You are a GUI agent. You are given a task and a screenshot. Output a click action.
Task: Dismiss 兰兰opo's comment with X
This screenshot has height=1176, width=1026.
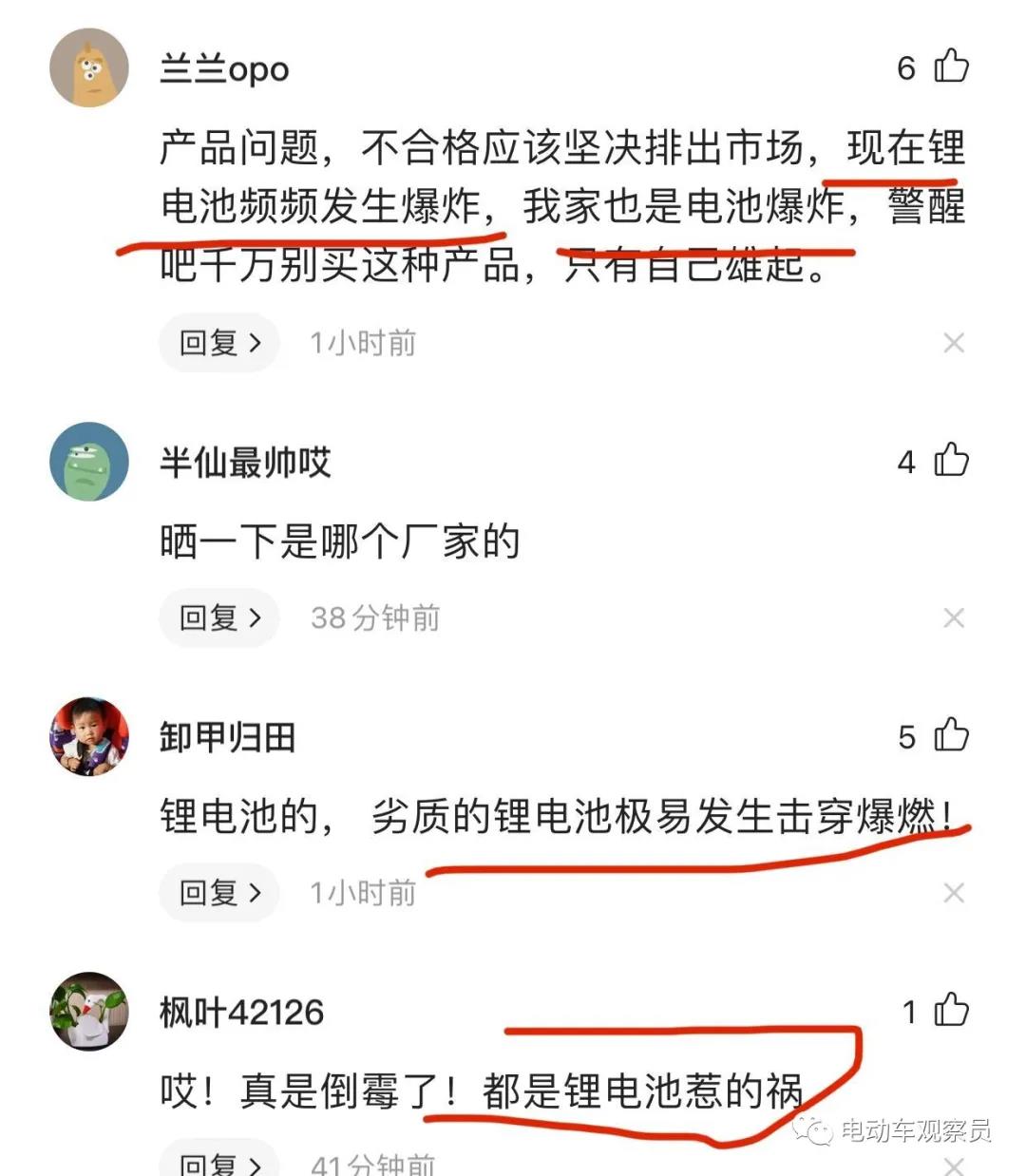click(x=954, y=343)
